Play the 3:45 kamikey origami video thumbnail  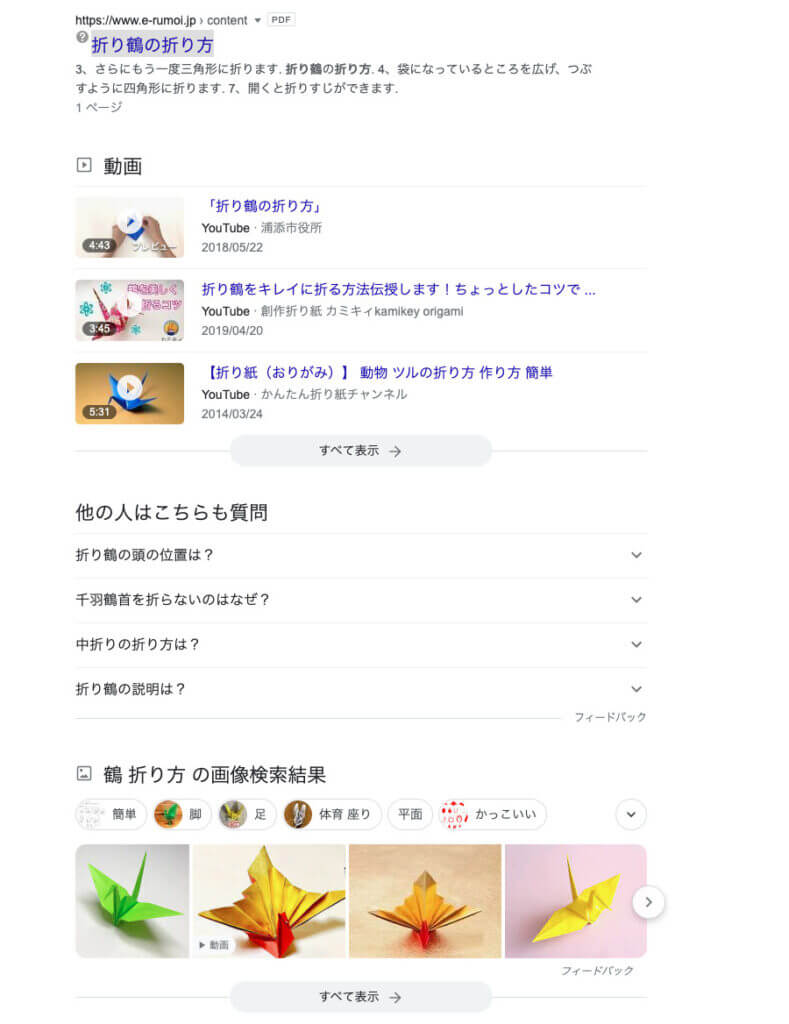[x=129, y=310]
